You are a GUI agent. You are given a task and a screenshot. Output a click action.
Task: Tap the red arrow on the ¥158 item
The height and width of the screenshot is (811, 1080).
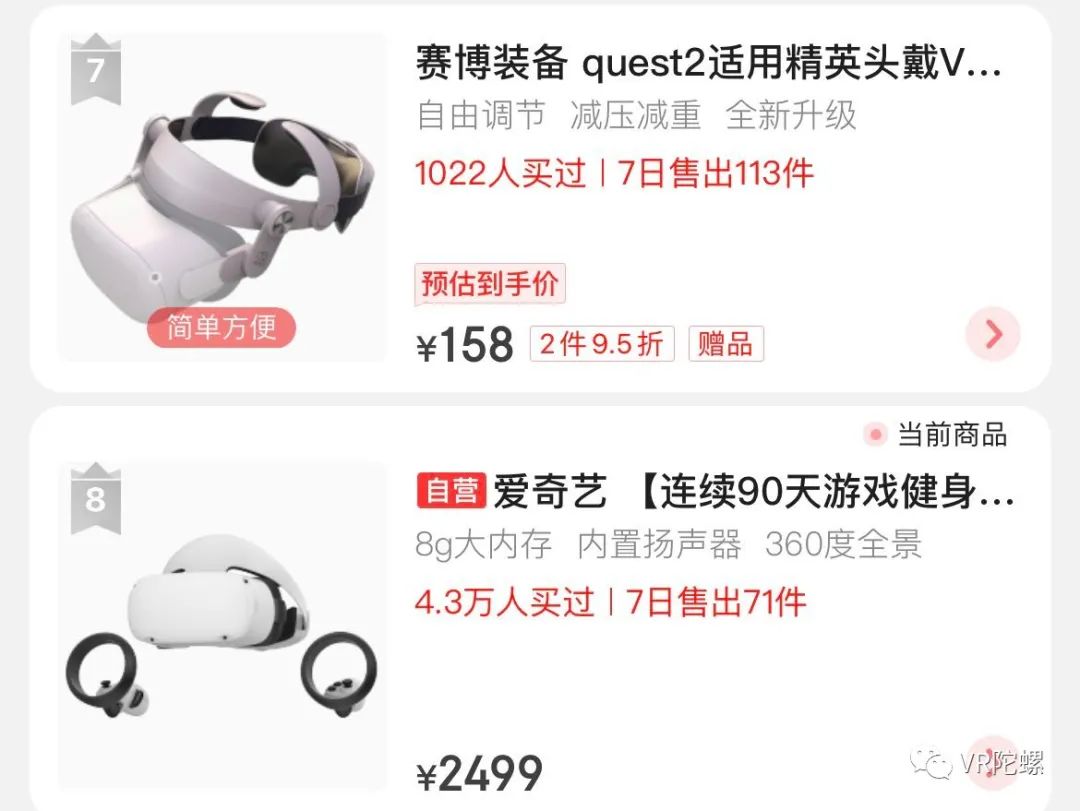992,334
